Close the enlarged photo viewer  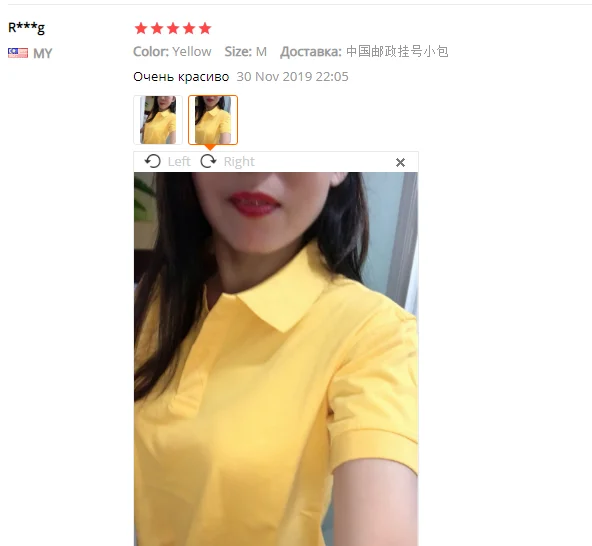coord(400,162)
